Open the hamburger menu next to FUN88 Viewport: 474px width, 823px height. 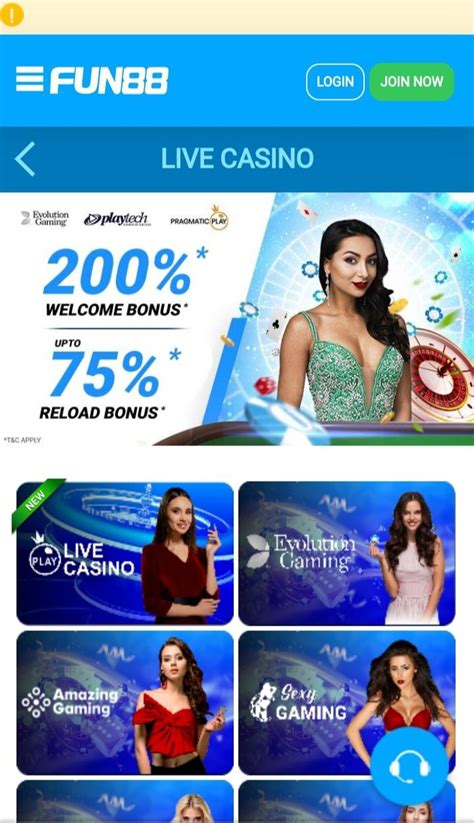(x=29, y=79)
